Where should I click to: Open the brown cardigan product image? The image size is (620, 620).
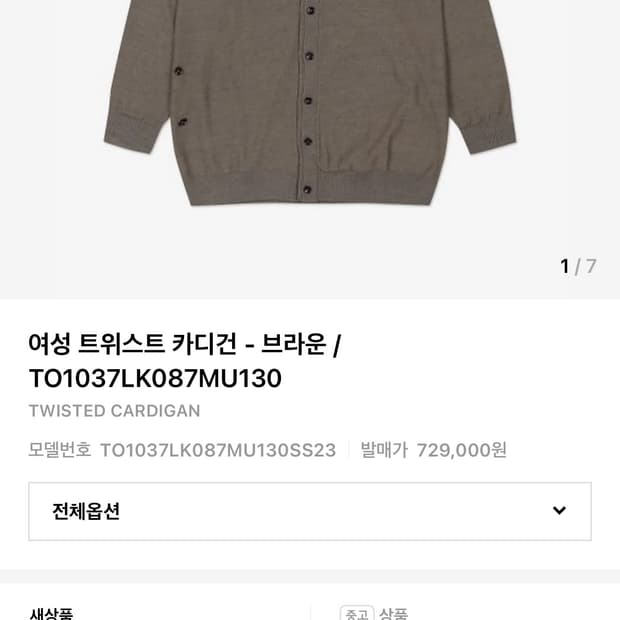click(310, 110)
